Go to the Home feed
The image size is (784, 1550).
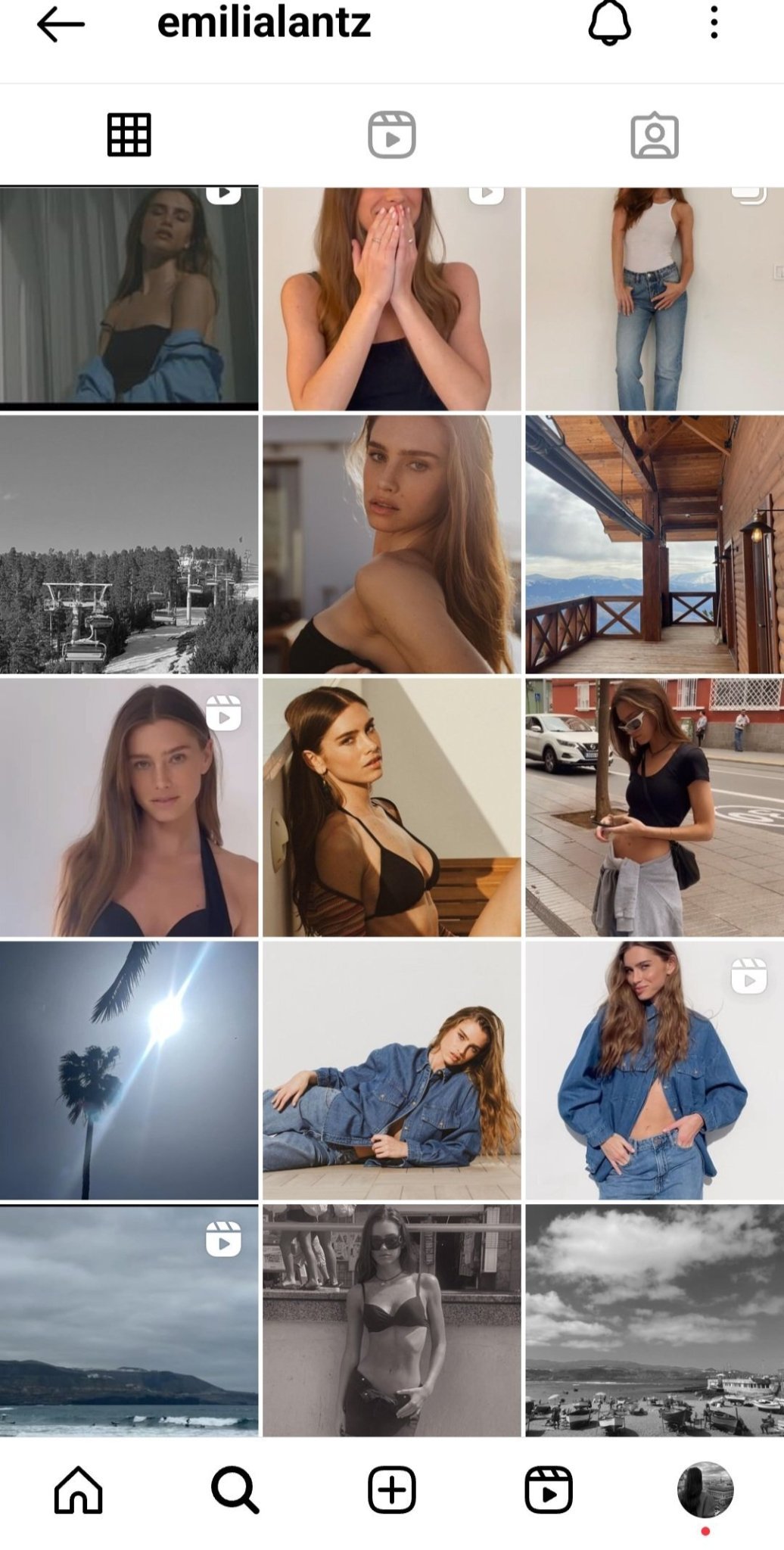[x=79, y=1489]
